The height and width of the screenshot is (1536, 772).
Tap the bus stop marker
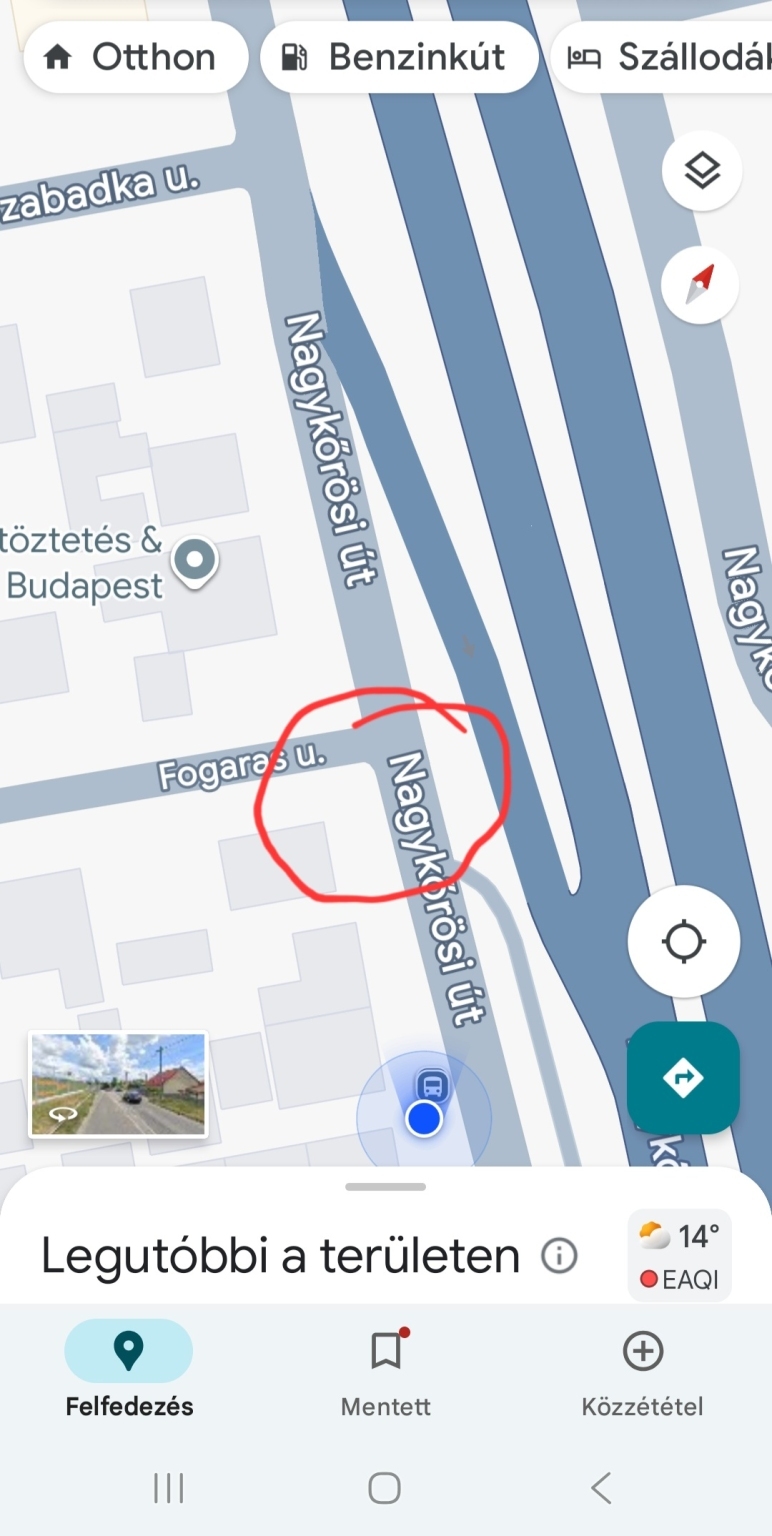click(432, 1084)
